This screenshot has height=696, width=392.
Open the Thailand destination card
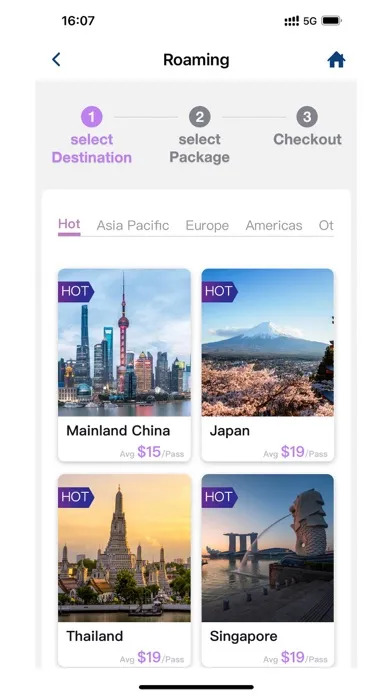tap(124, 570)
